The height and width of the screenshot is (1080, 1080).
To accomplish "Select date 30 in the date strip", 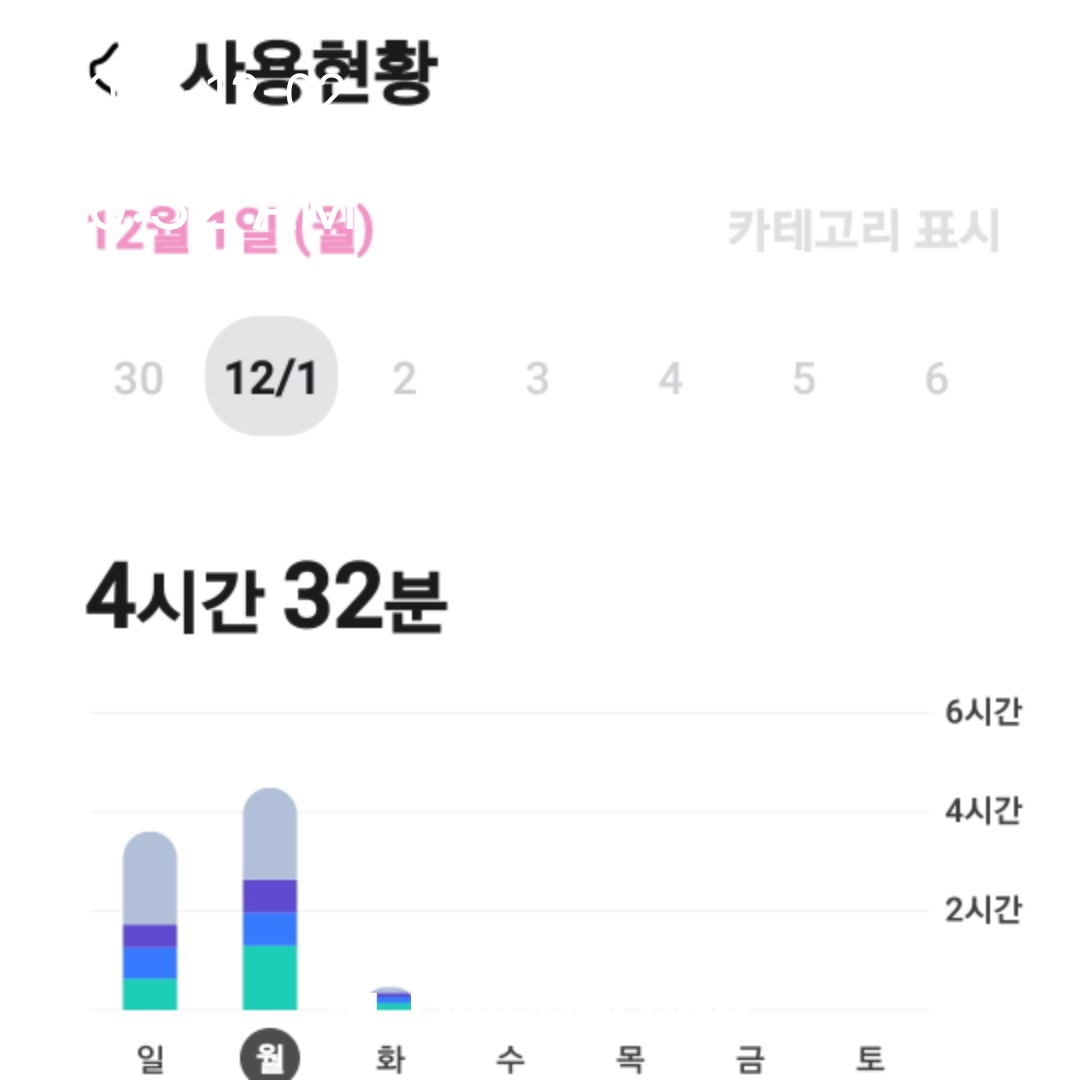I will 138,379.
